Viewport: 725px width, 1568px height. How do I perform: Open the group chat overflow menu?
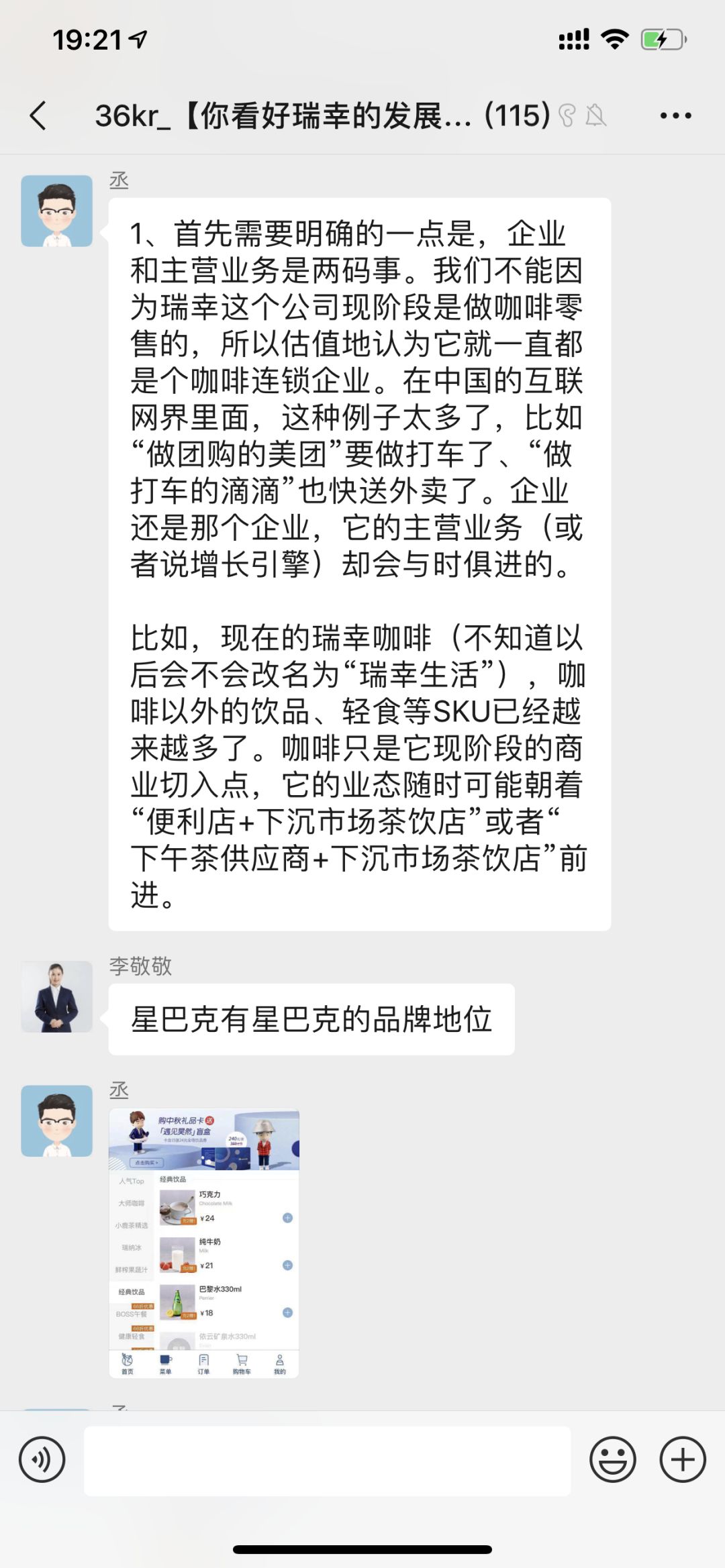(675, 115)
